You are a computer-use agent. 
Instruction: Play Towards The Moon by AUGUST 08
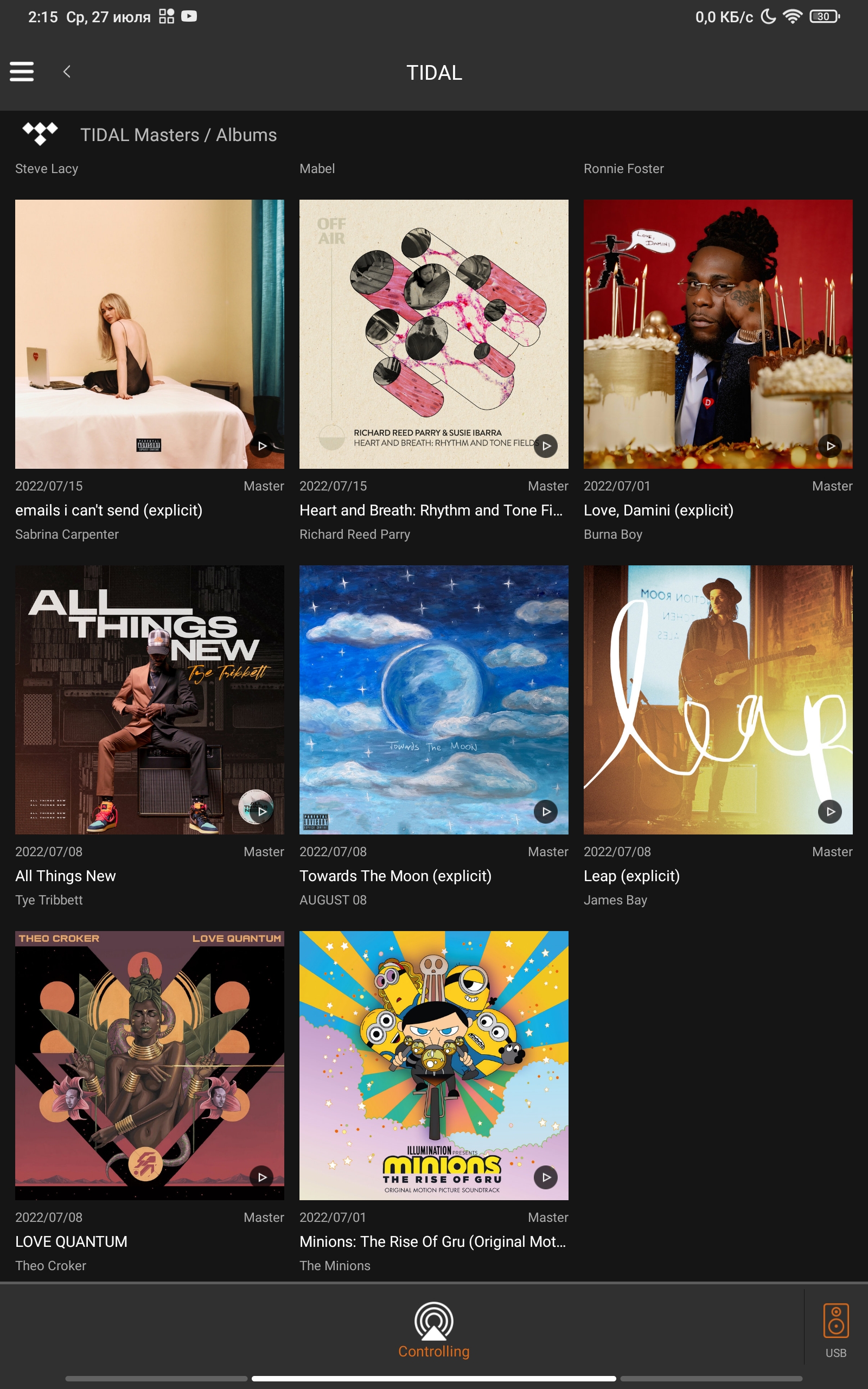tap(546, 812)
